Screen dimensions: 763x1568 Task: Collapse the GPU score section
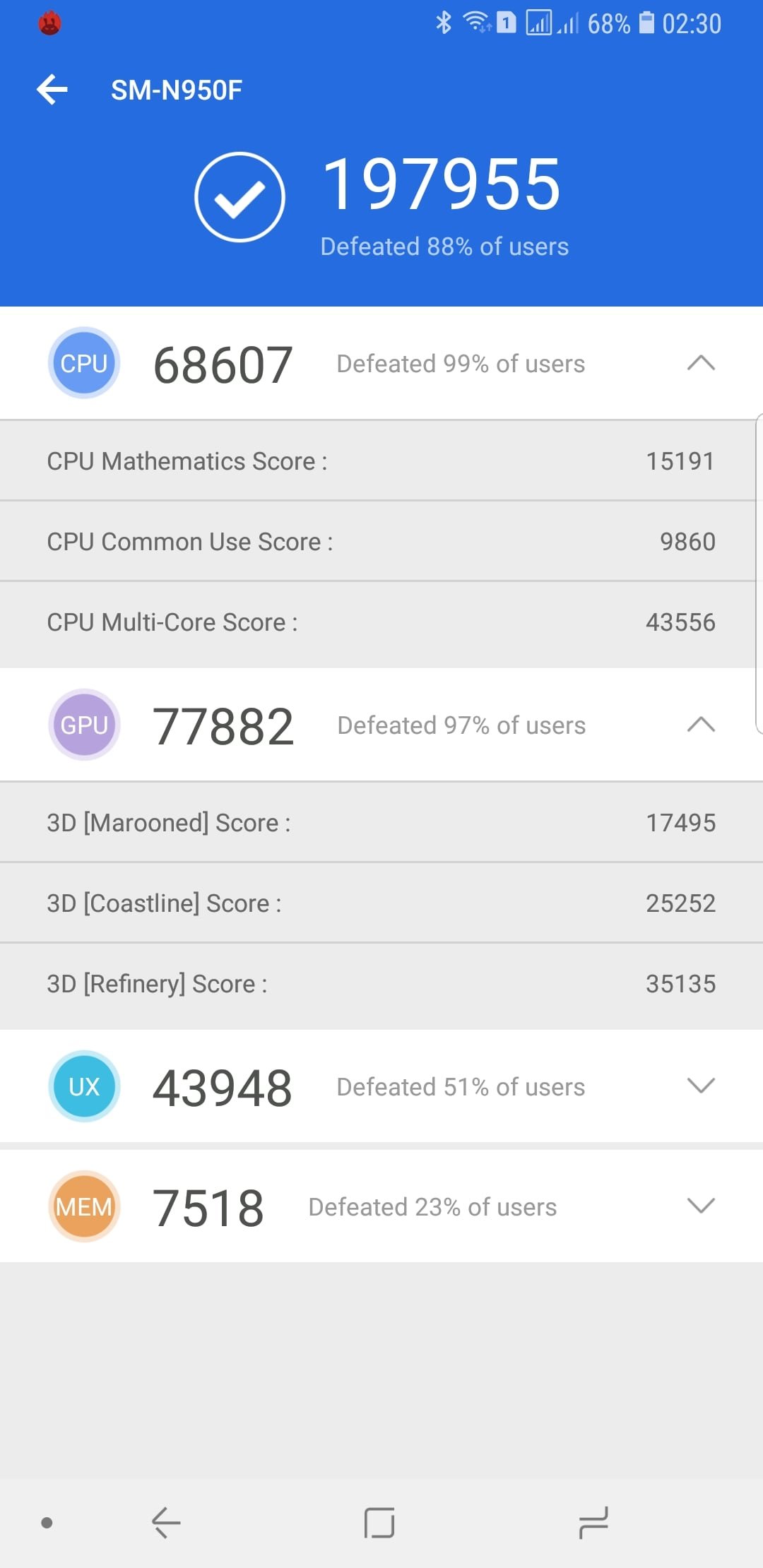click(x=701, y=725)
